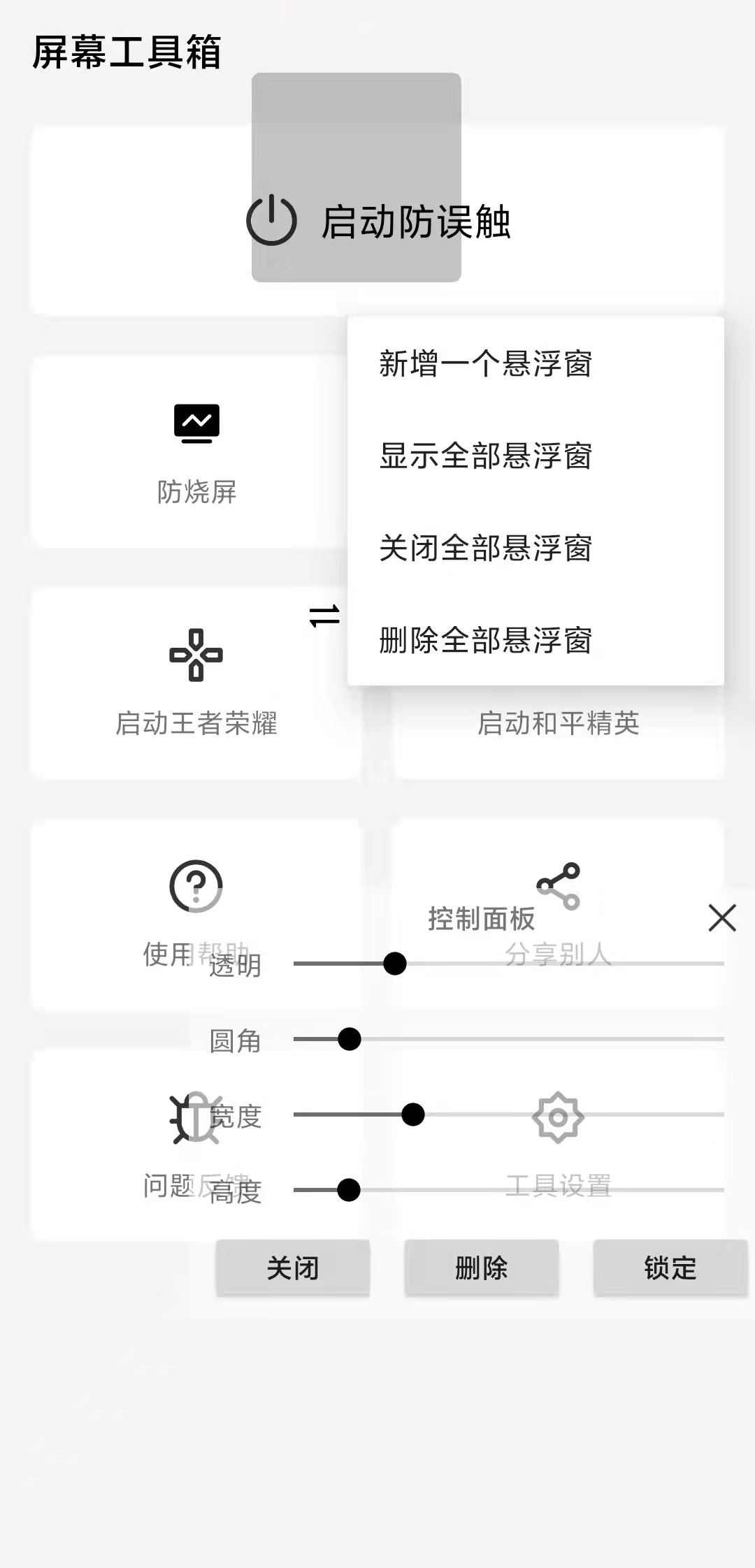Dismiss the 控制面板 with the X
Screen dimensions: 755x1568
721,919
